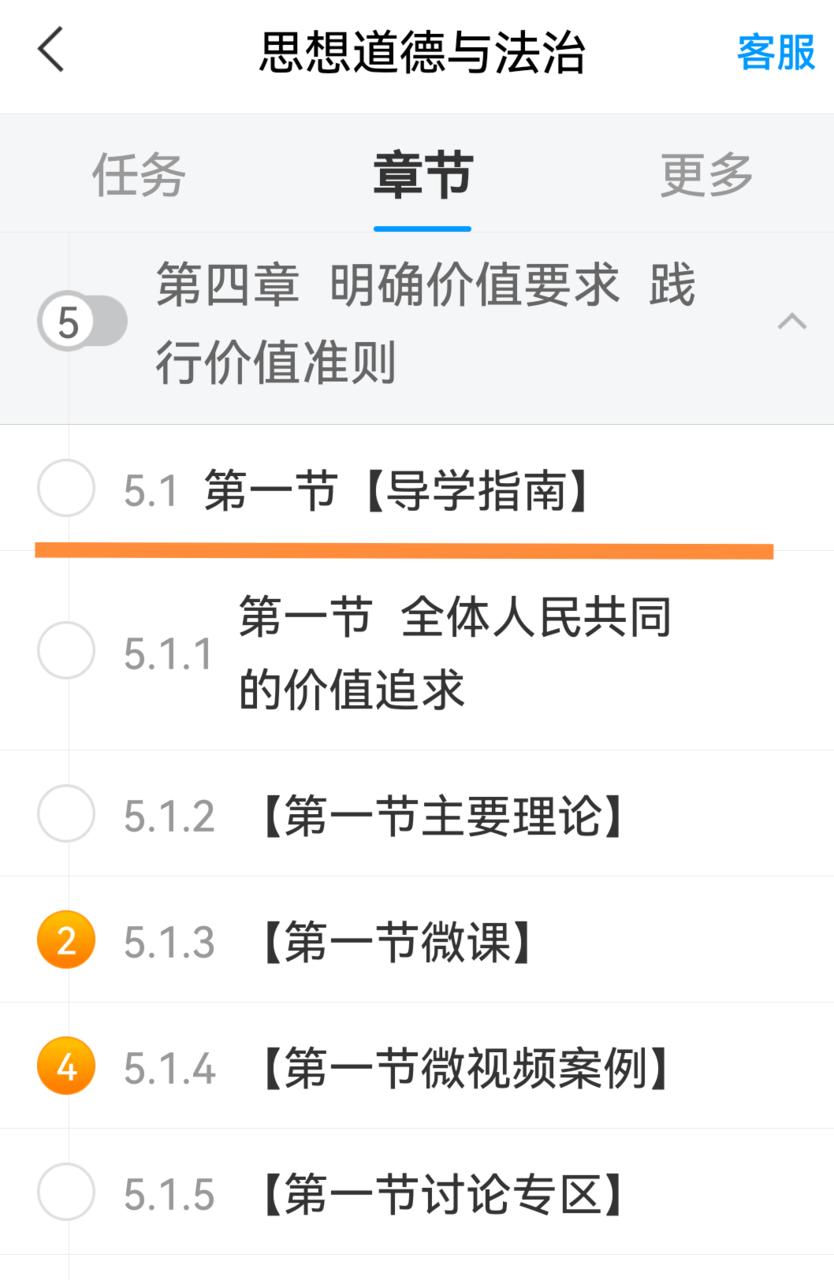Tap the chapter 5 number badge
Screen dimensions: 834x1280
coord(67,320)
